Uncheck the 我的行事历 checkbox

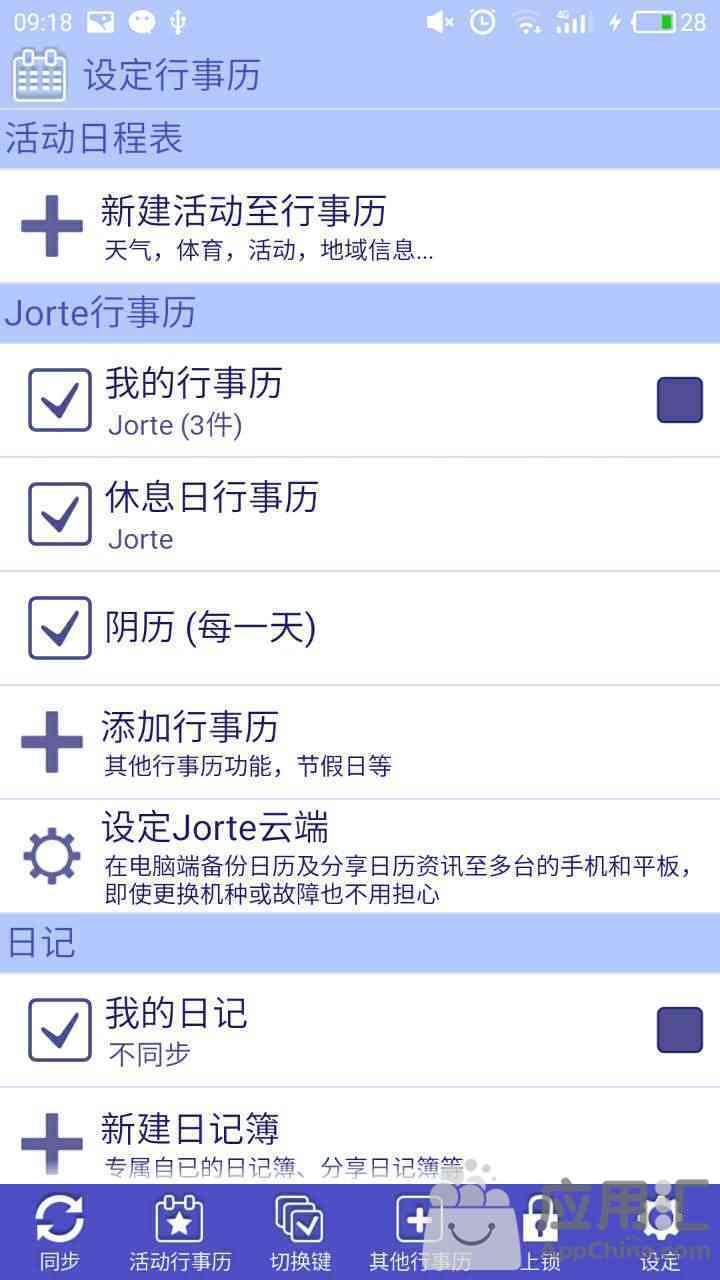(60, 400)
